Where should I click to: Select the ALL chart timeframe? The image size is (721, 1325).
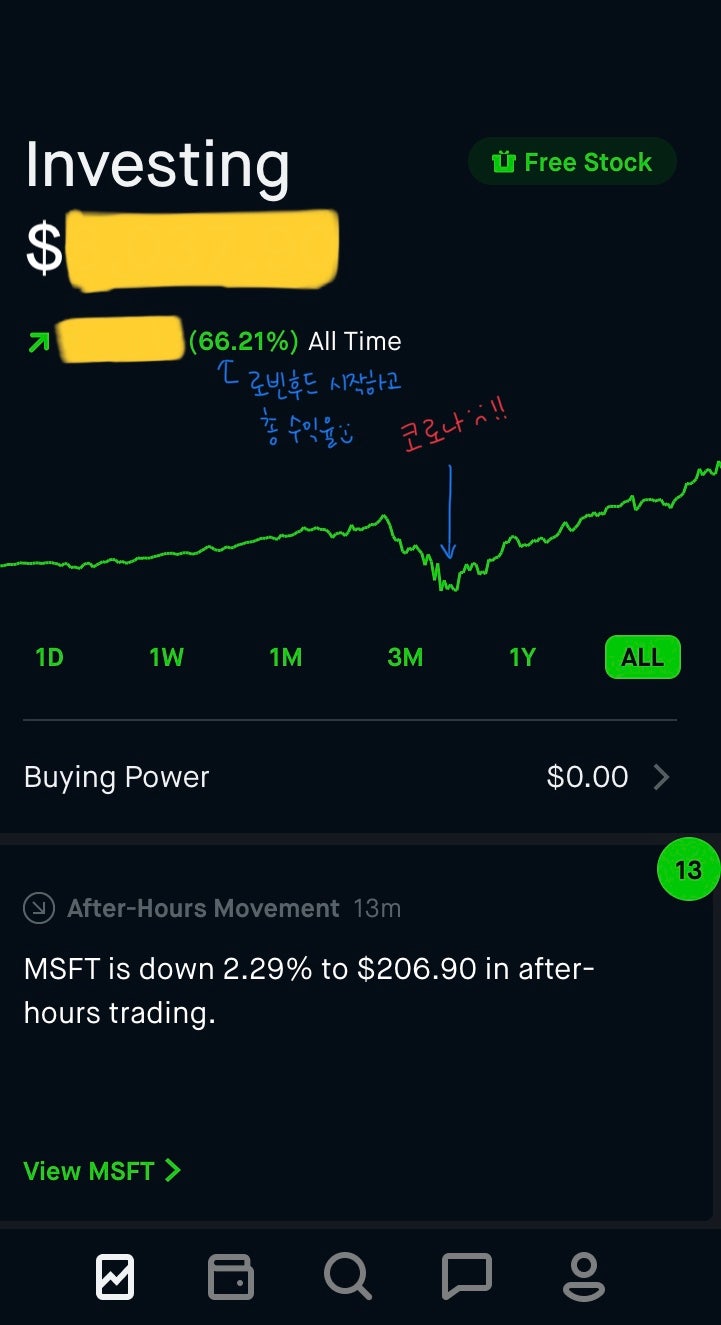click(x=642, y=657)
